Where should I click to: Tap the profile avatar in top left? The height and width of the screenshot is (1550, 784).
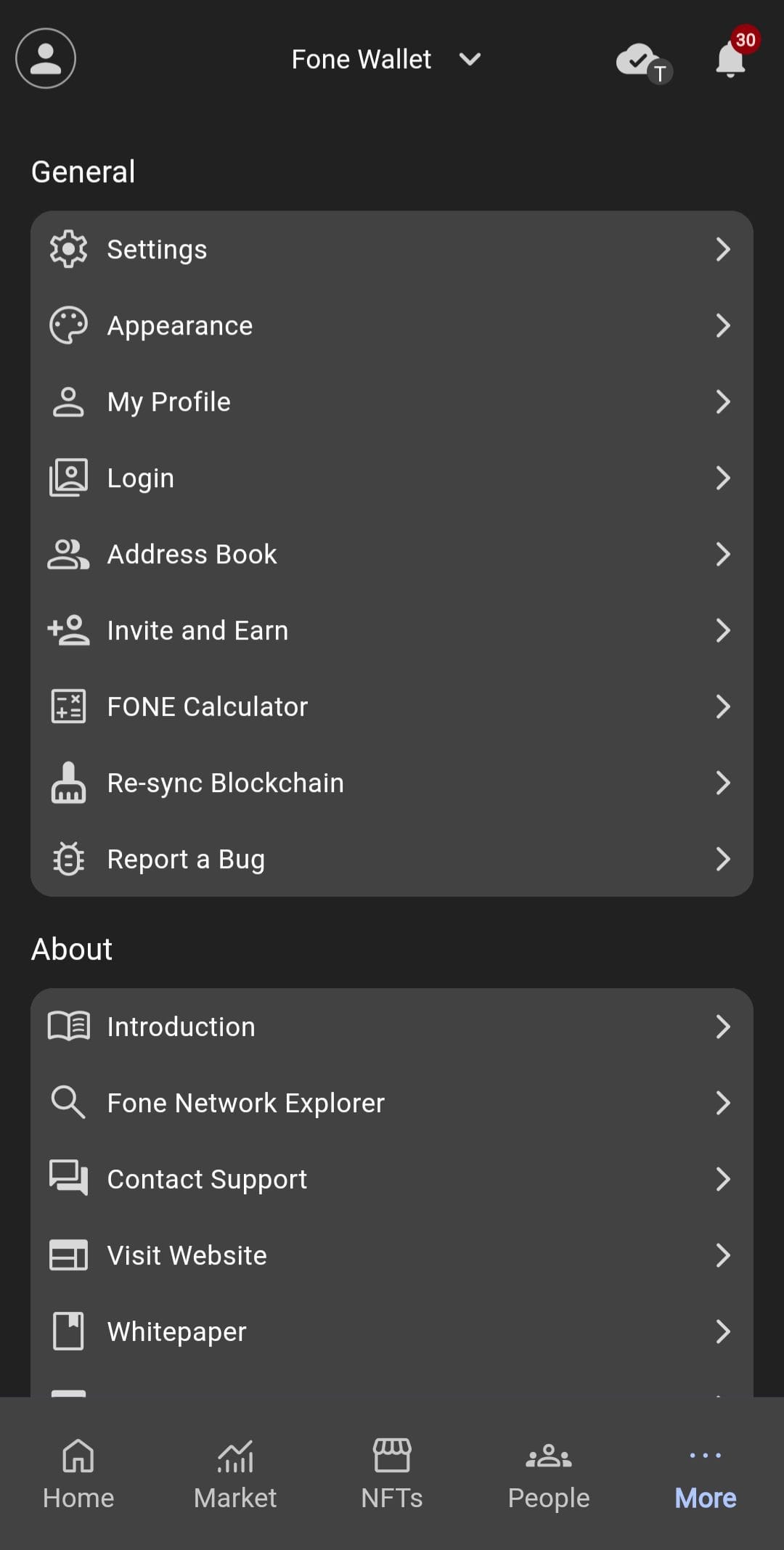point(45,58)
